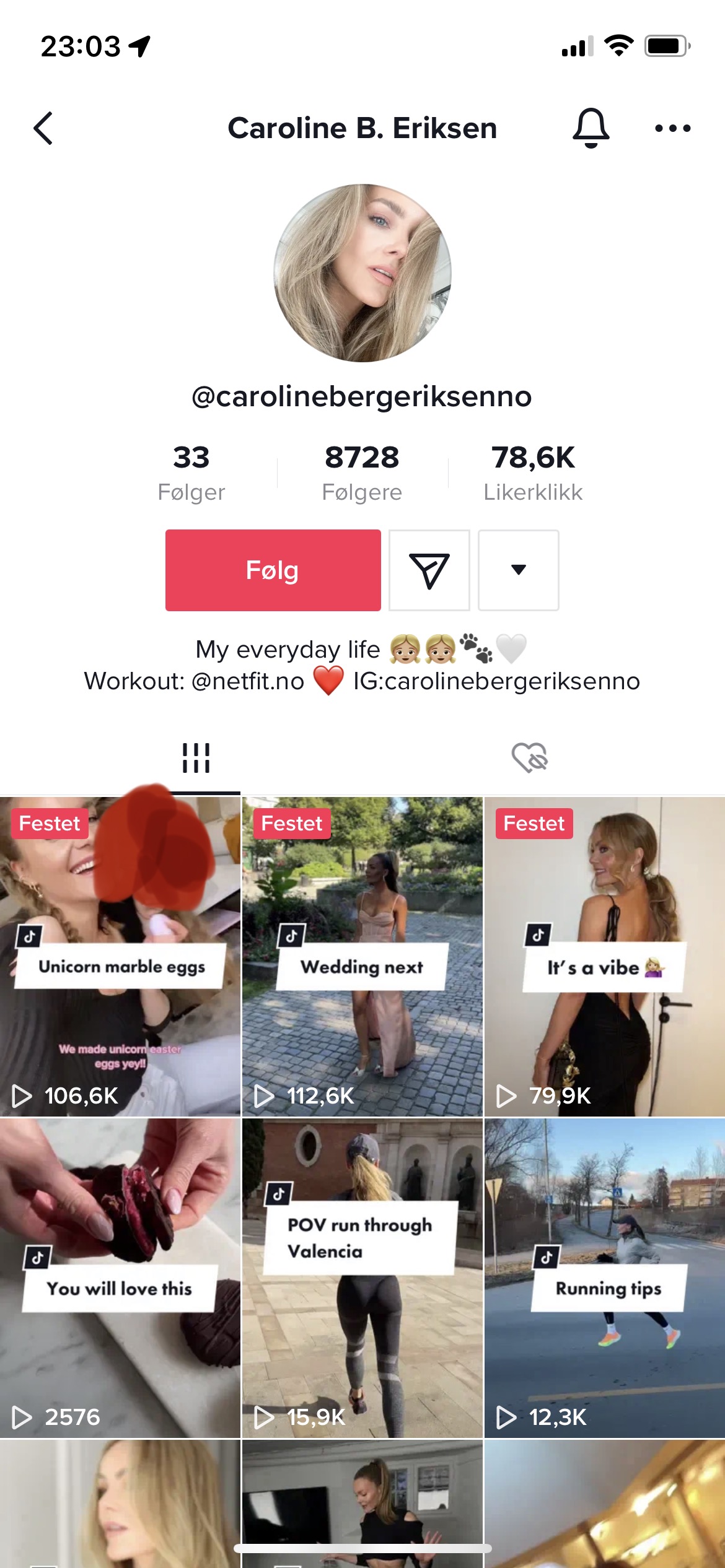Send a message via the paper-plane button
The image size is (725, 1568).
[429, 570]
